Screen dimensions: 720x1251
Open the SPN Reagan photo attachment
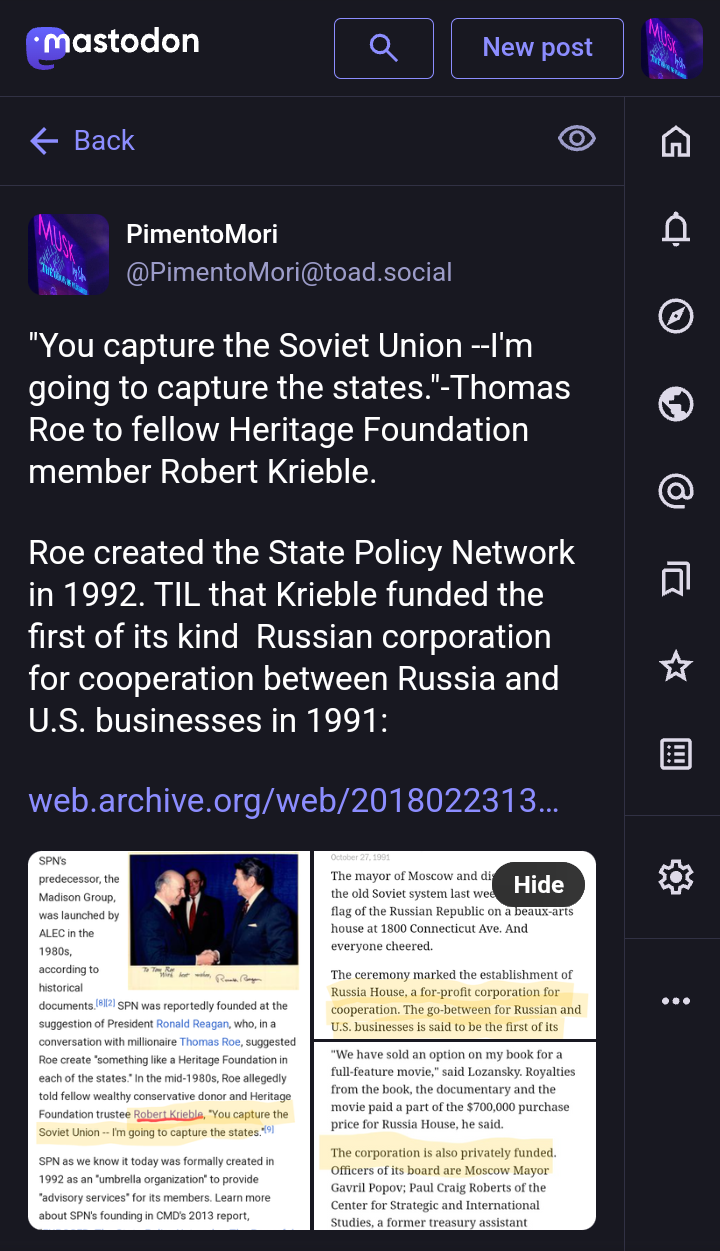coord(168,1040)
